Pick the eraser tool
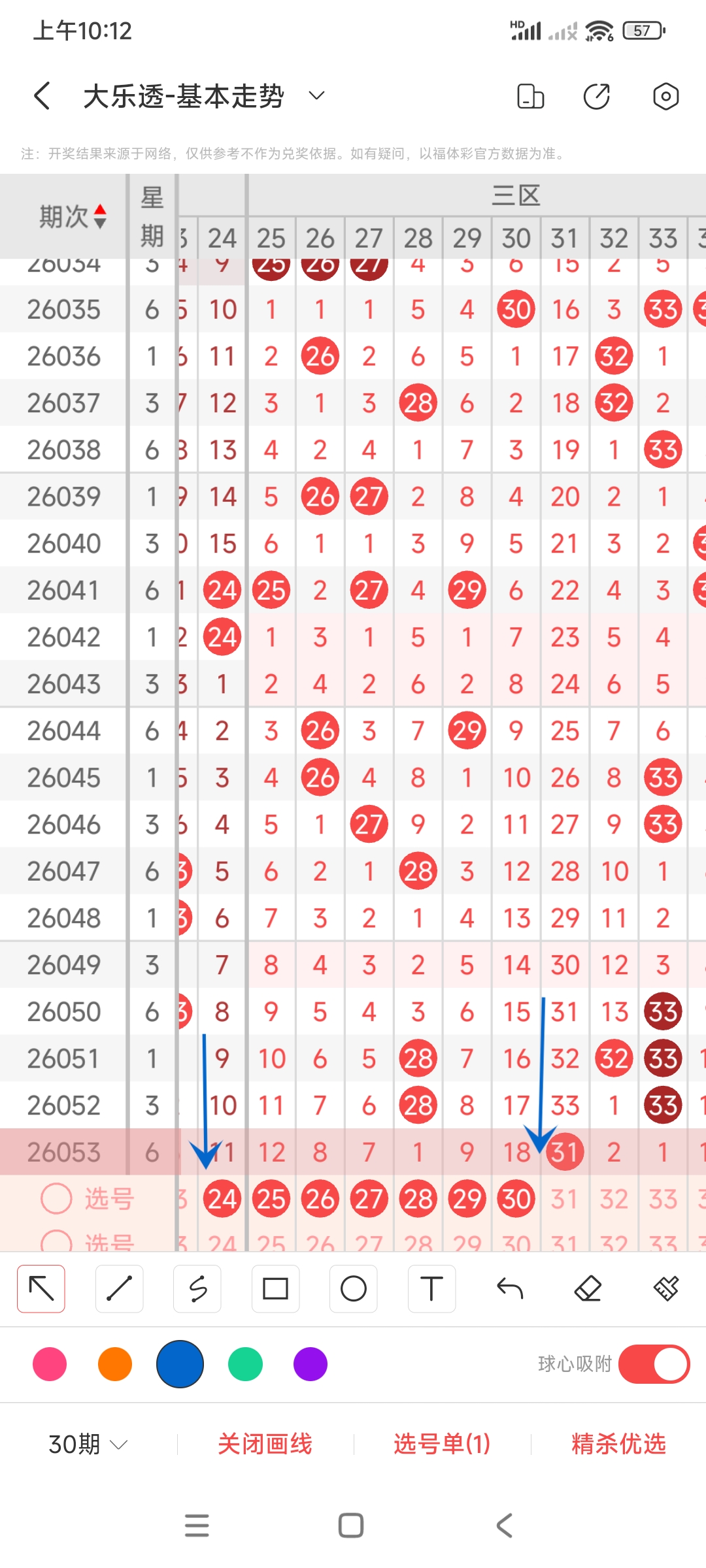 click(588, 1288)
